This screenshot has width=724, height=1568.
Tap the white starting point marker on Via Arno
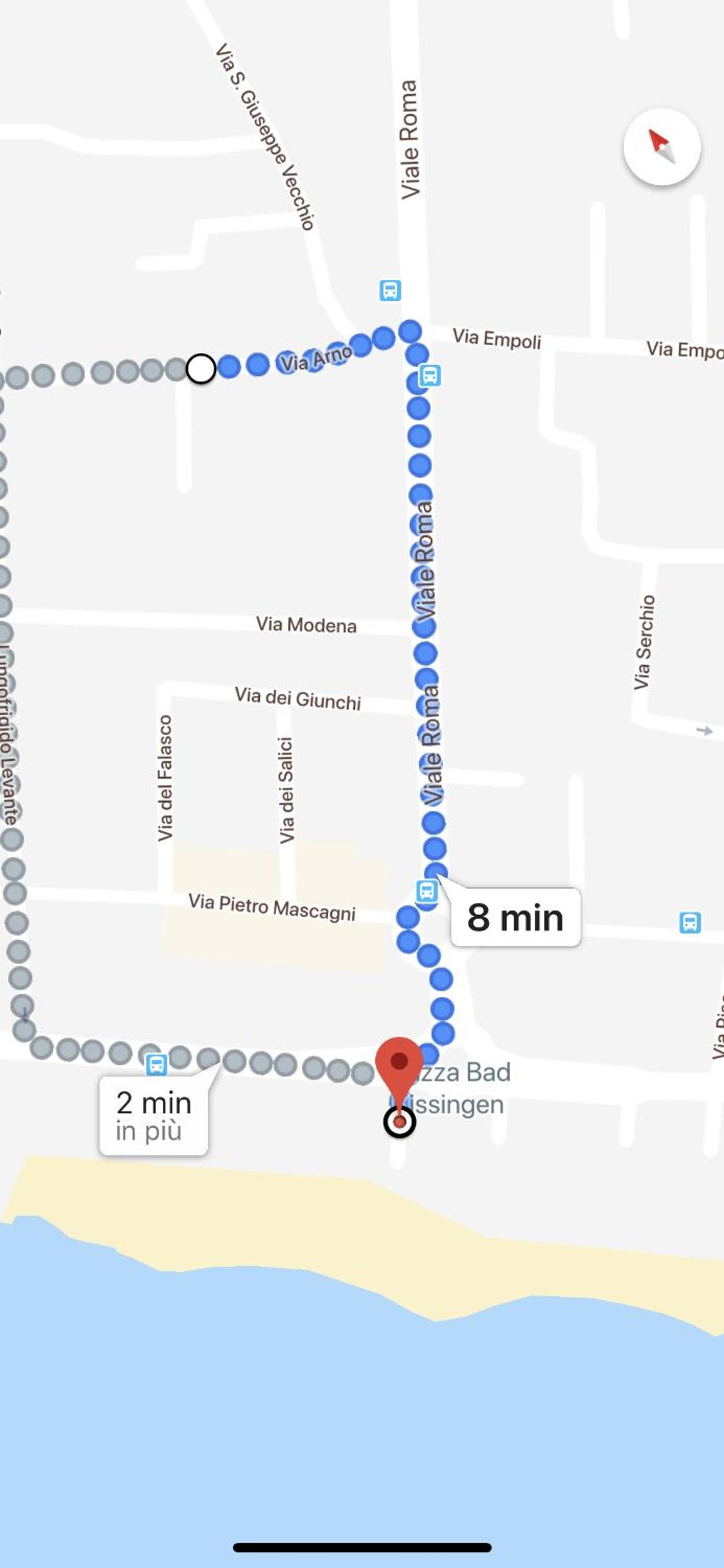tap(201, 369)
